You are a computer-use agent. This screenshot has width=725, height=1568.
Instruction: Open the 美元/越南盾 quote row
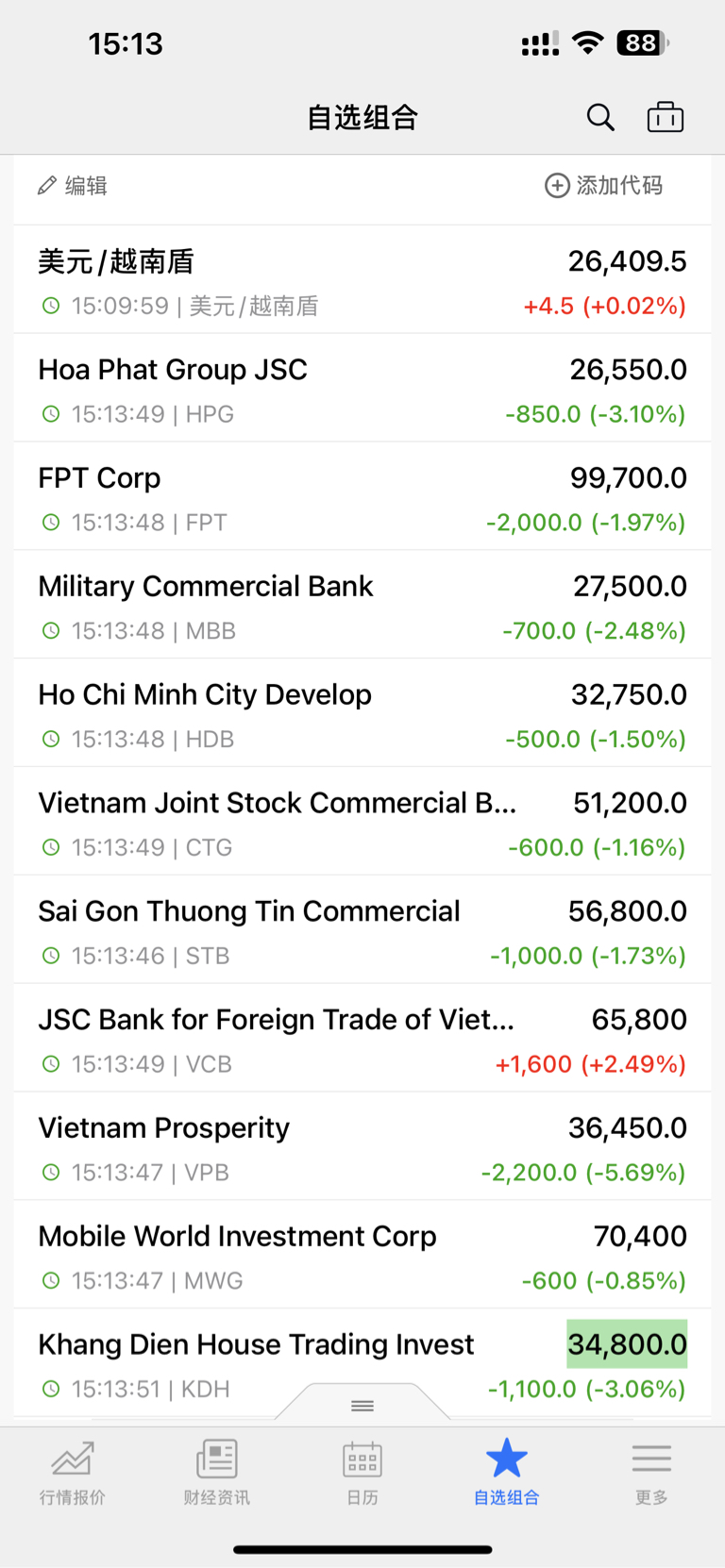[x=362, y=279]
